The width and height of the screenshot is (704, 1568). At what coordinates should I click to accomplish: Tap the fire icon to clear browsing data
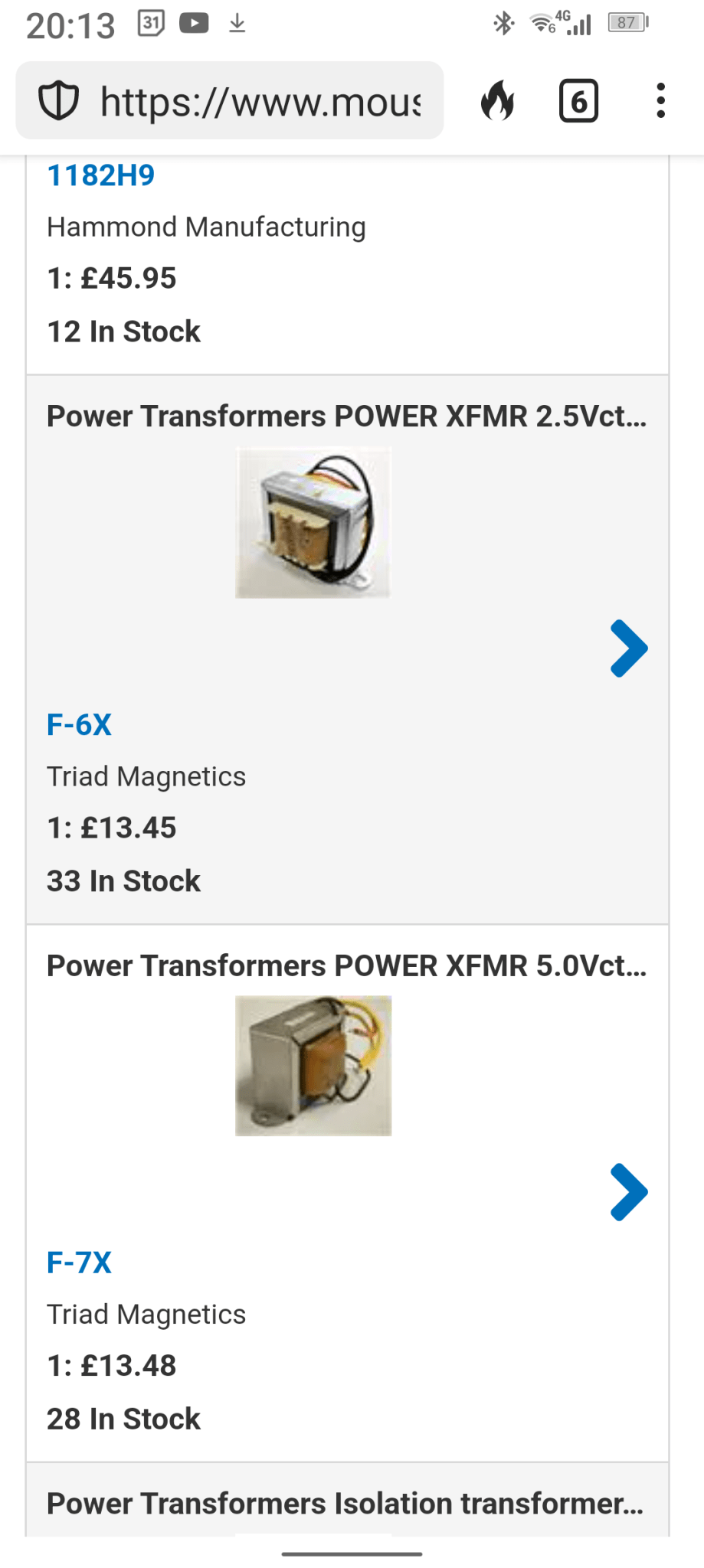(x=498, y=101)
